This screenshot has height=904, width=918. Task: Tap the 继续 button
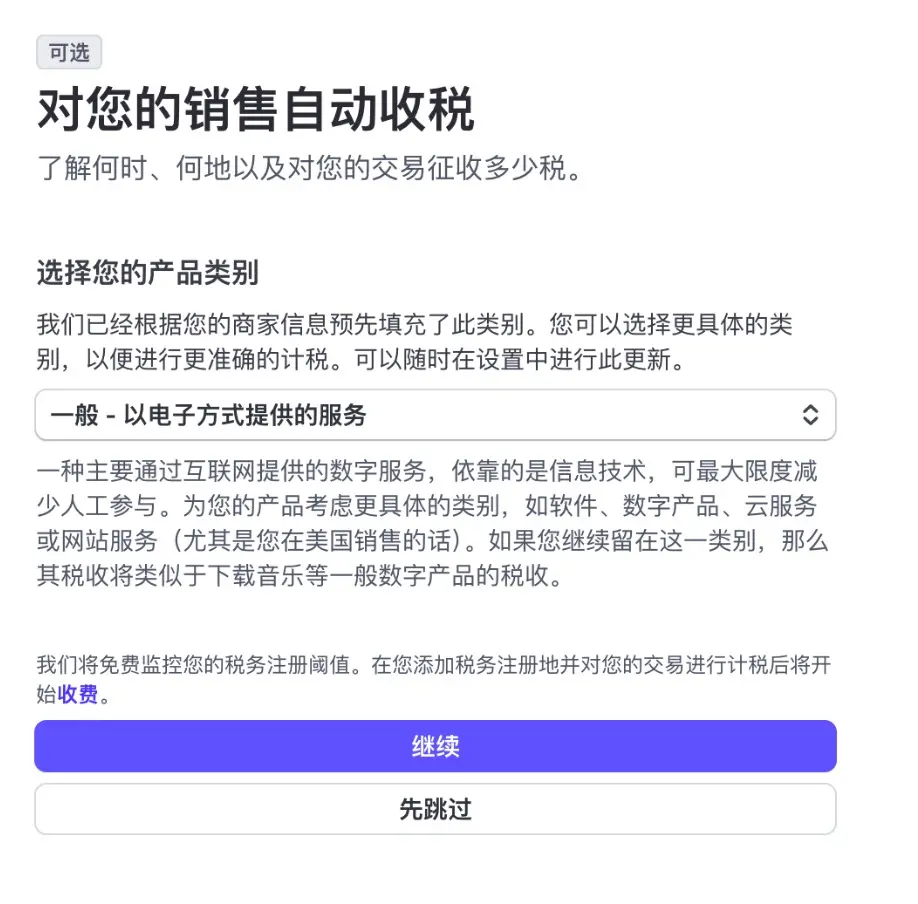tap(435, 746)
